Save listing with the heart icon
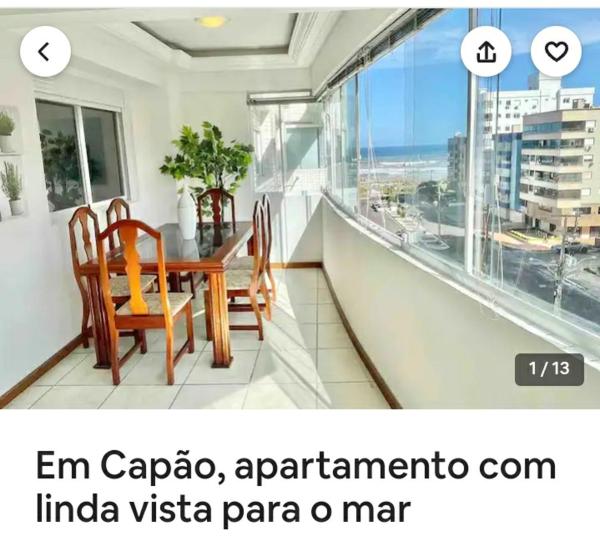 (x=556, y=52)
